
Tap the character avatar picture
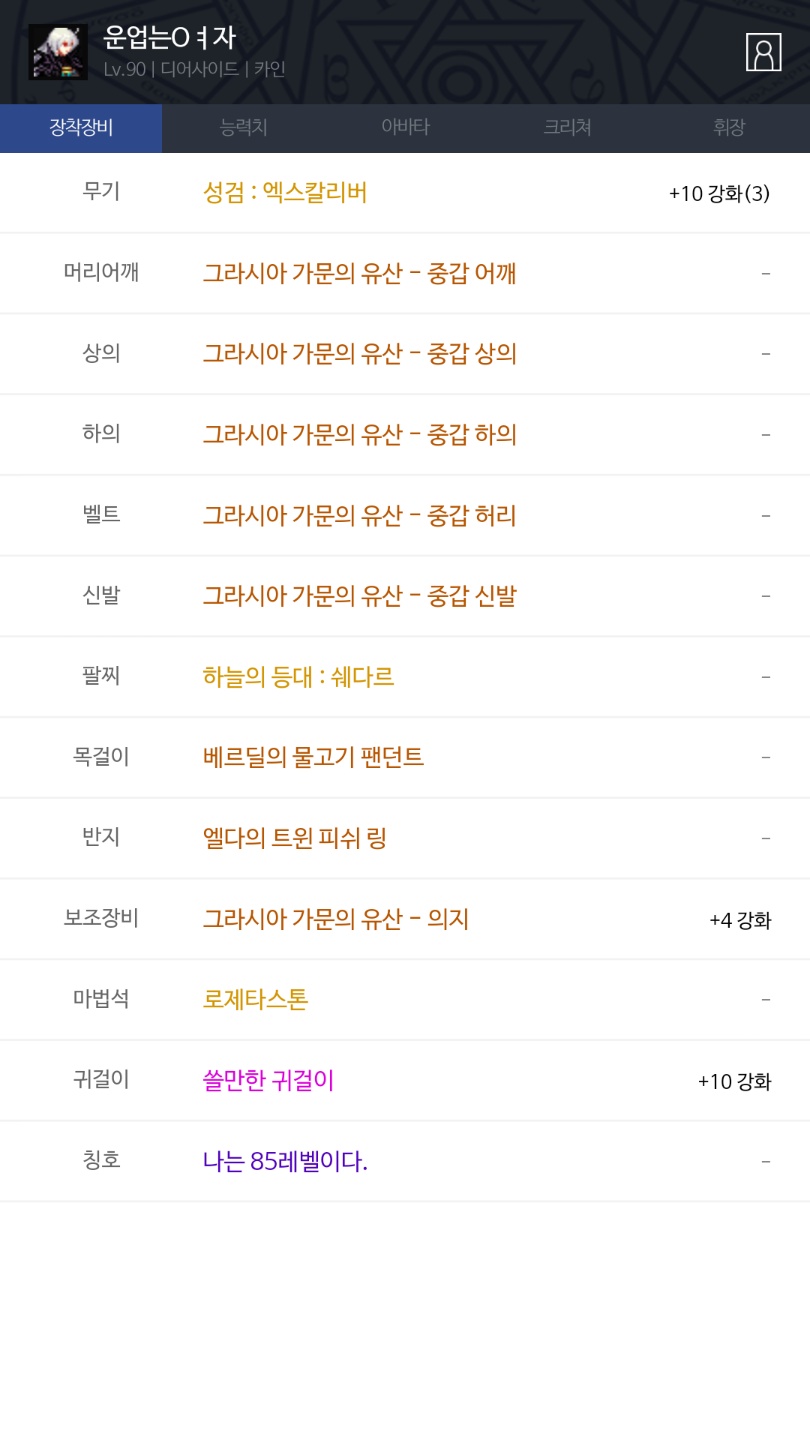(x=58, y=52)
